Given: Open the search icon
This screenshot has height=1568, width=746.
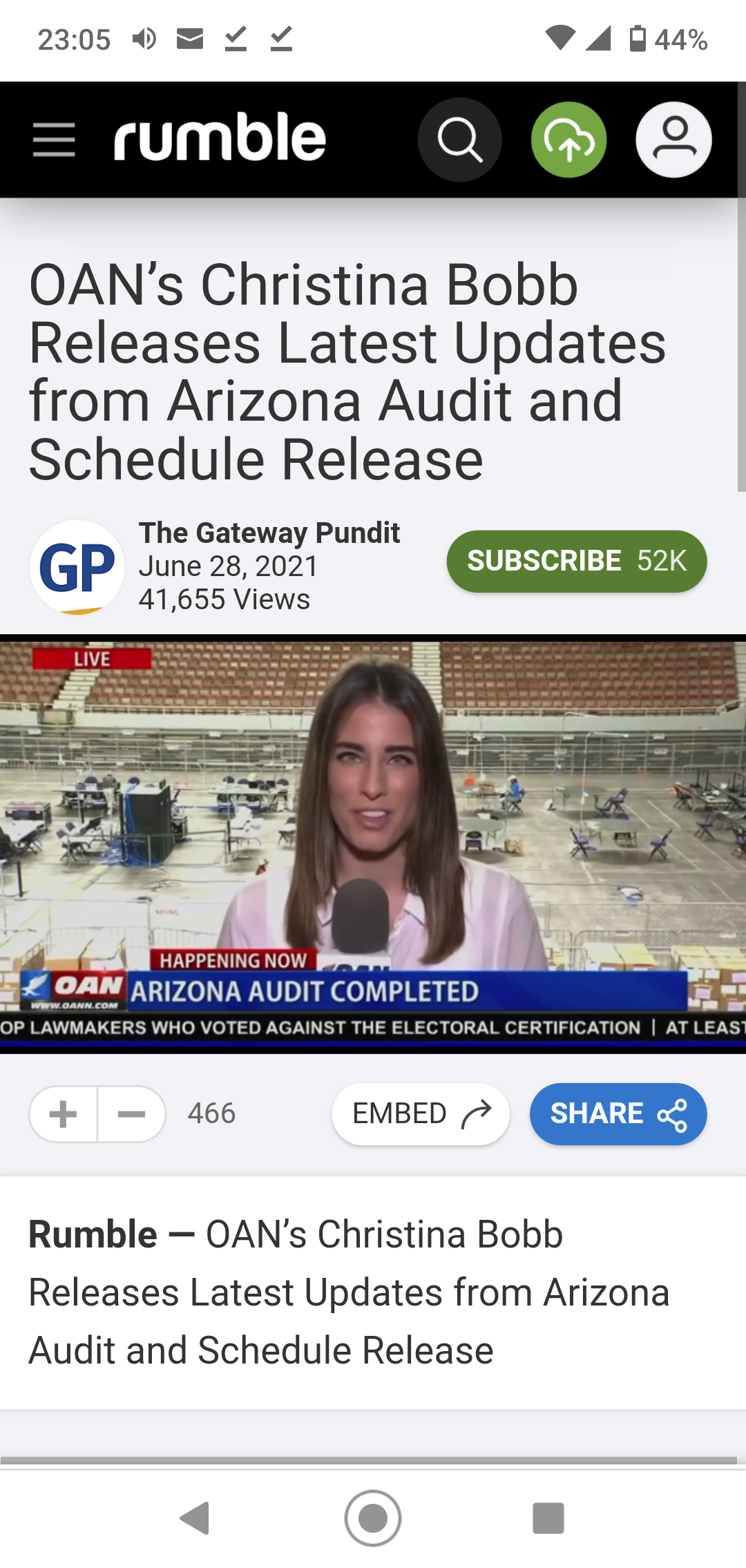Looking at the screenshot, I should click(x=459, y=140).
